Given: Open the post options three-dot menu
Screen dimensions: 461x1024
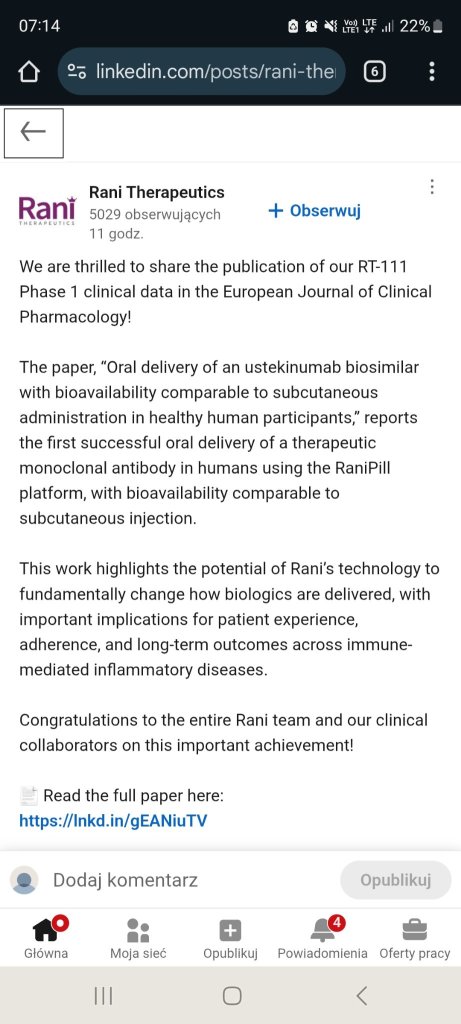Looking at the screenshot, I should [432, 187].
